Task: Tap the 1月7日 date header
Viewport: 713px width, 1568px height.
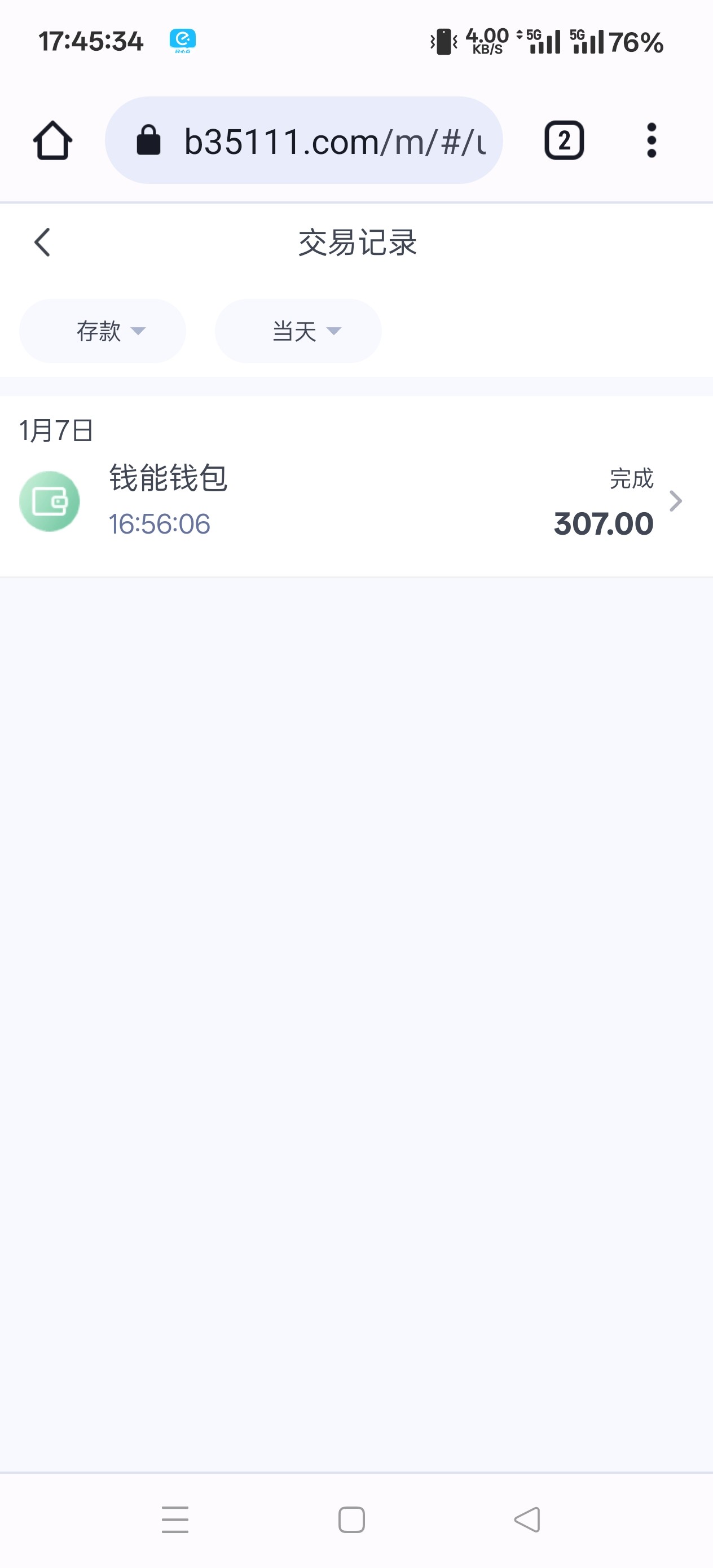Action: pos(55,431)
